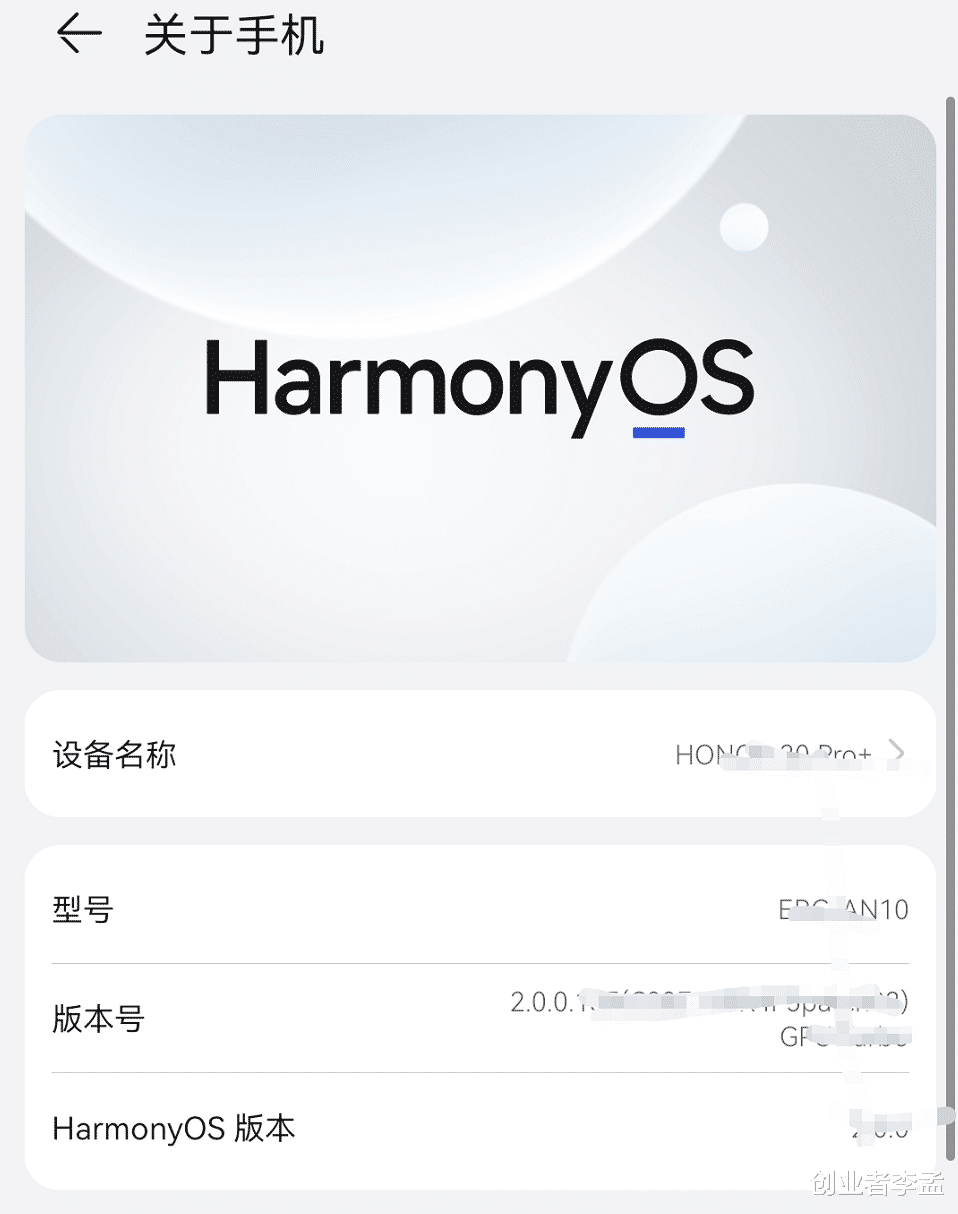Click the device name HONOR 30 Pro+ text
The height and width of the screenshot is (1214, 958).
click(x=790, y=755)
